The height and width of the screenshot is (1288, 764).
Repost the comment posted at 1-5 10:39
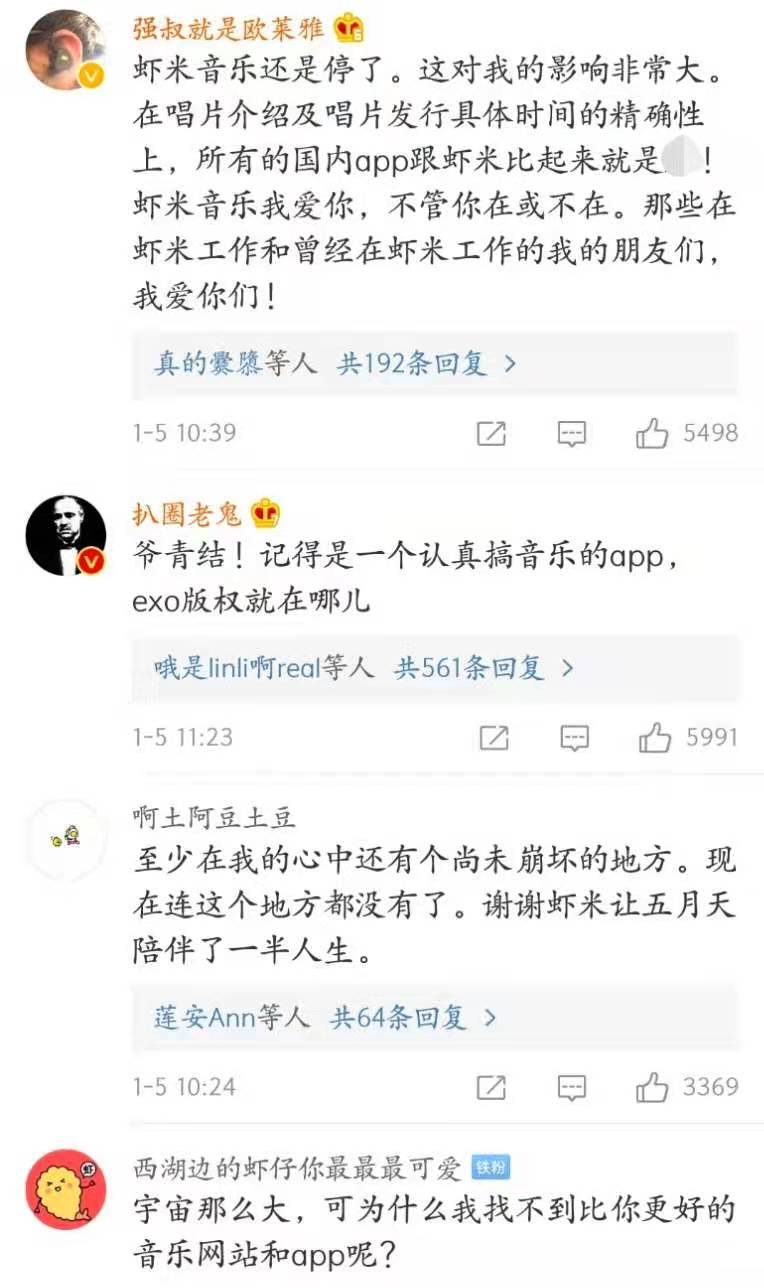[x=491, y=434]
